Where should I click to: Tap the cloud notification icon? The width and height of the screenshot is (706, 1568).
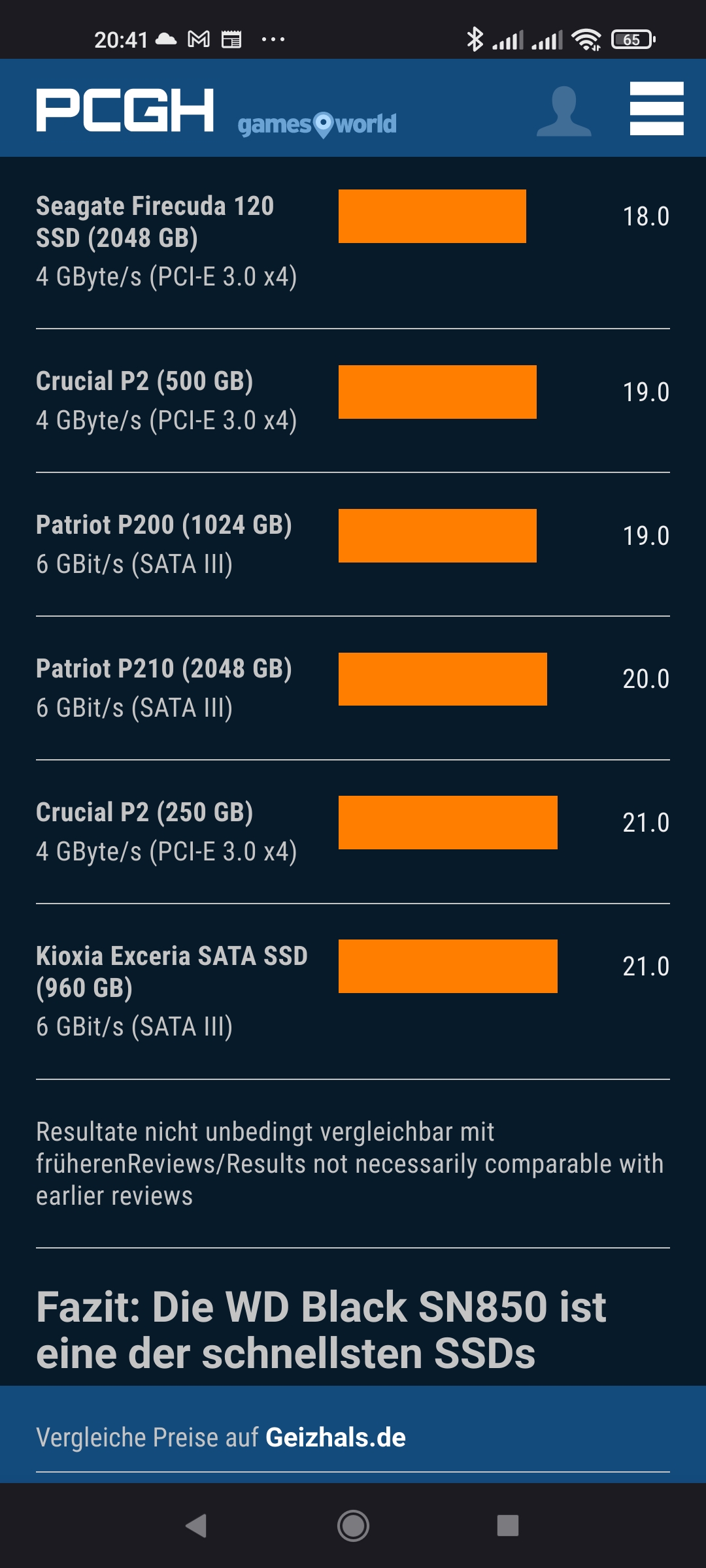click(x=165, y=39)
